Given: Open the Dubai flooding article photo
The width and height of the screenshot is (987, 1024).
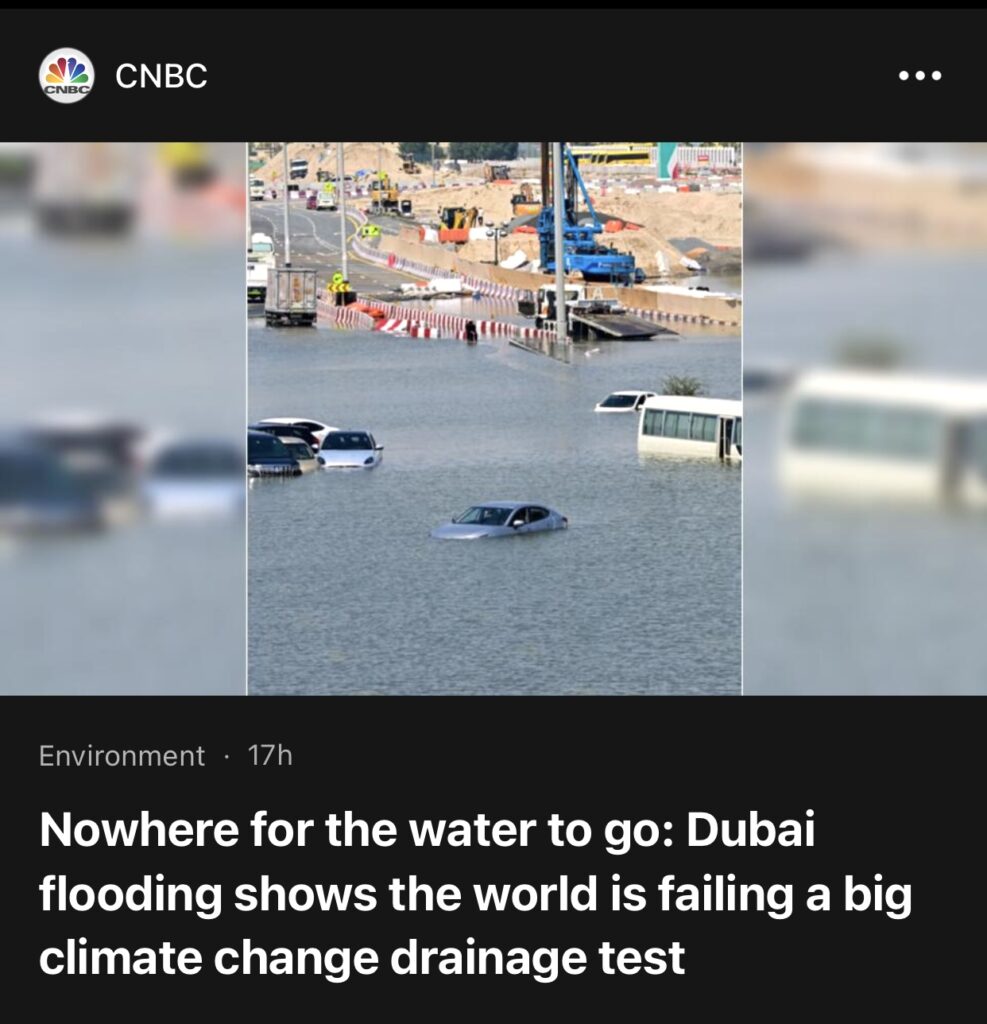Looking at the screenshot, I should [494, 418].
